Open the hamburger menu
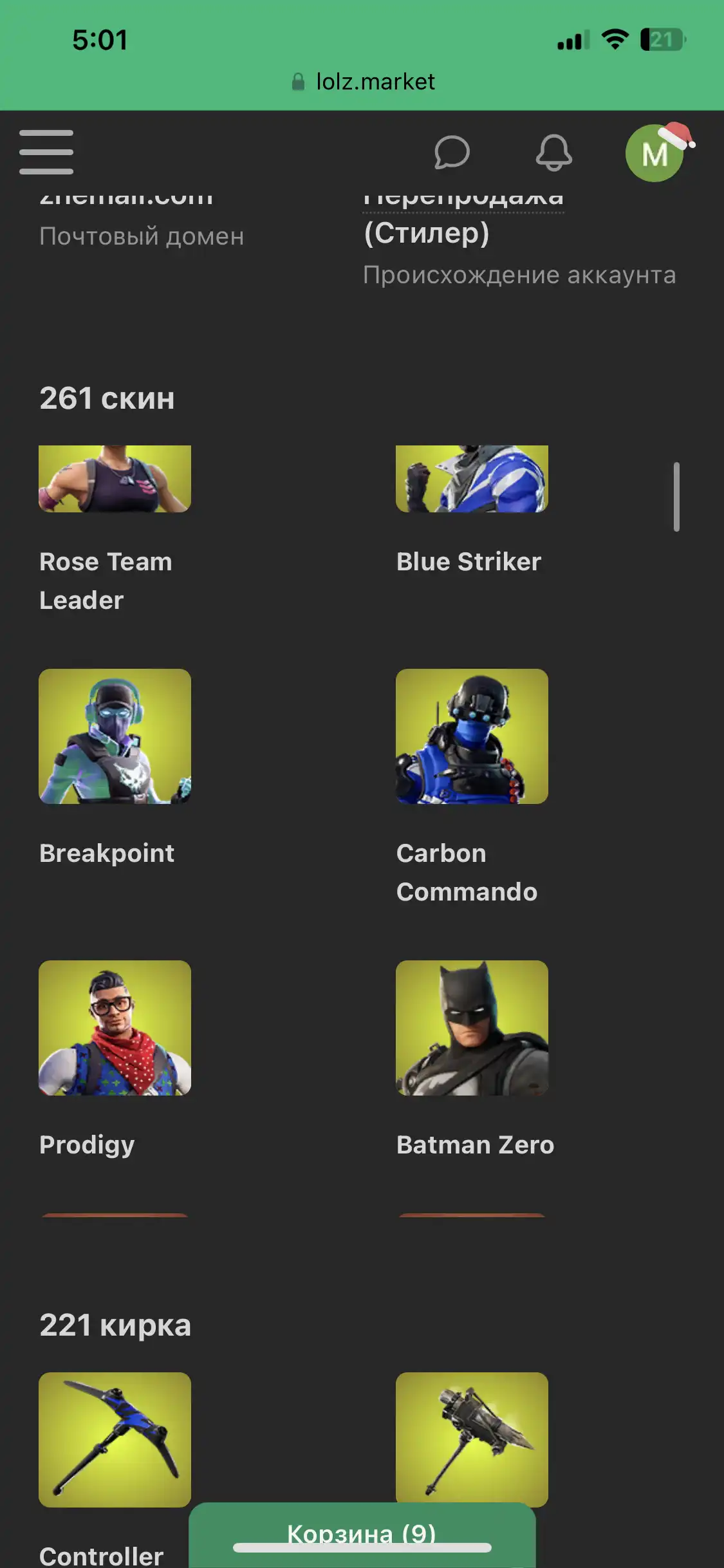Screen dimensions: 724x1568 pyautogui.click(x=46, y=152)
